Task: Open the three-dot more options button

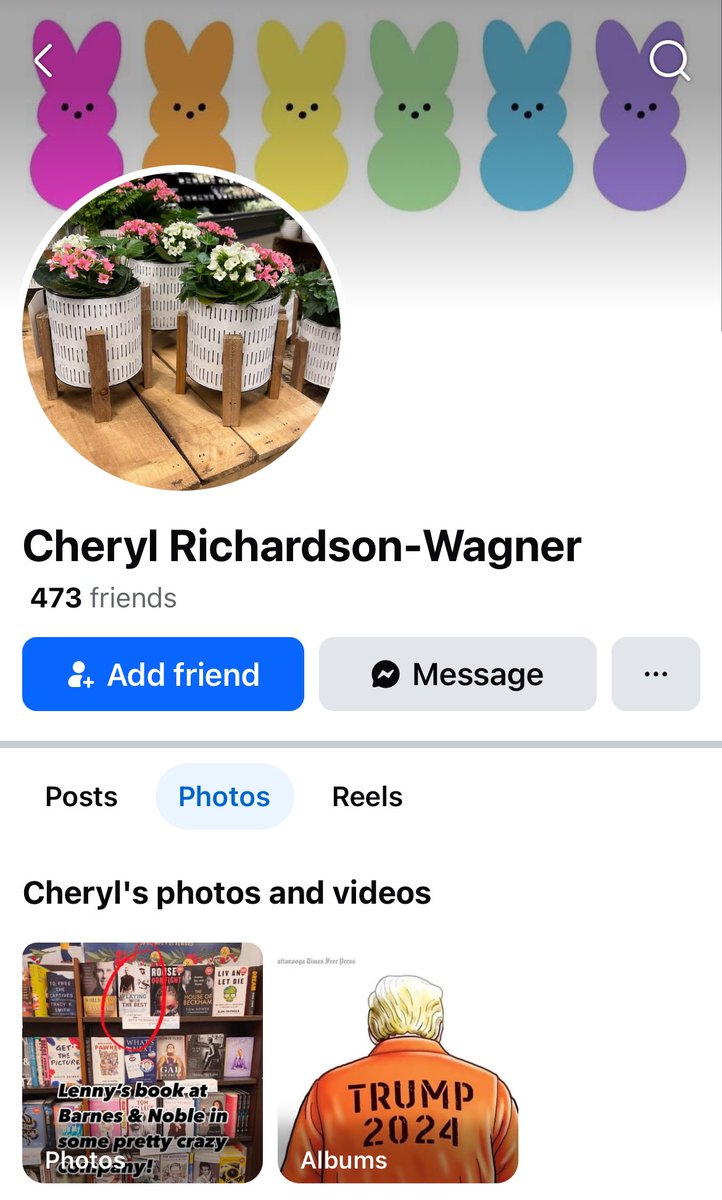Action: click(x=656, y=674)
